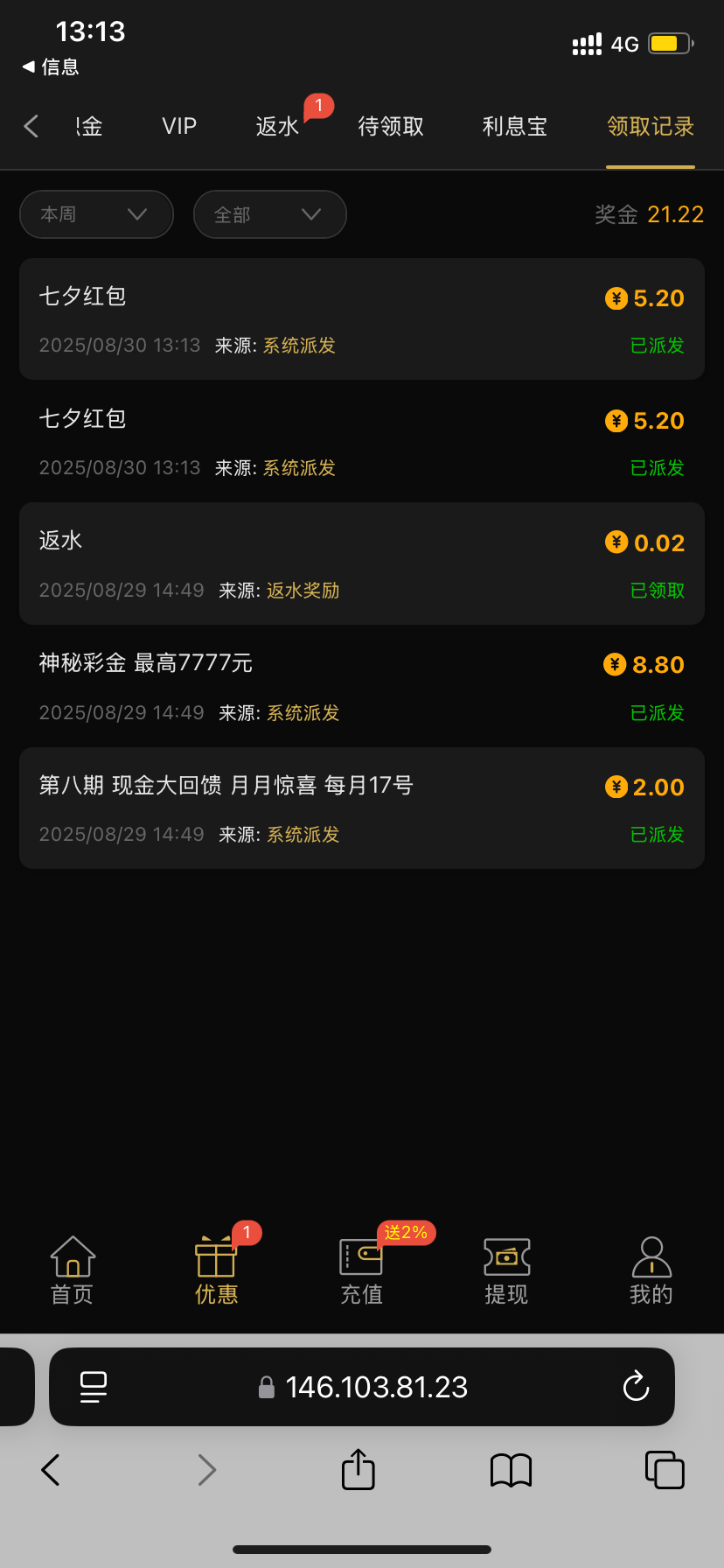Viewport: 724px width, 1568px height.
Task: Tap the 系统派发 source link on 七夕红包
Action: 298,346
